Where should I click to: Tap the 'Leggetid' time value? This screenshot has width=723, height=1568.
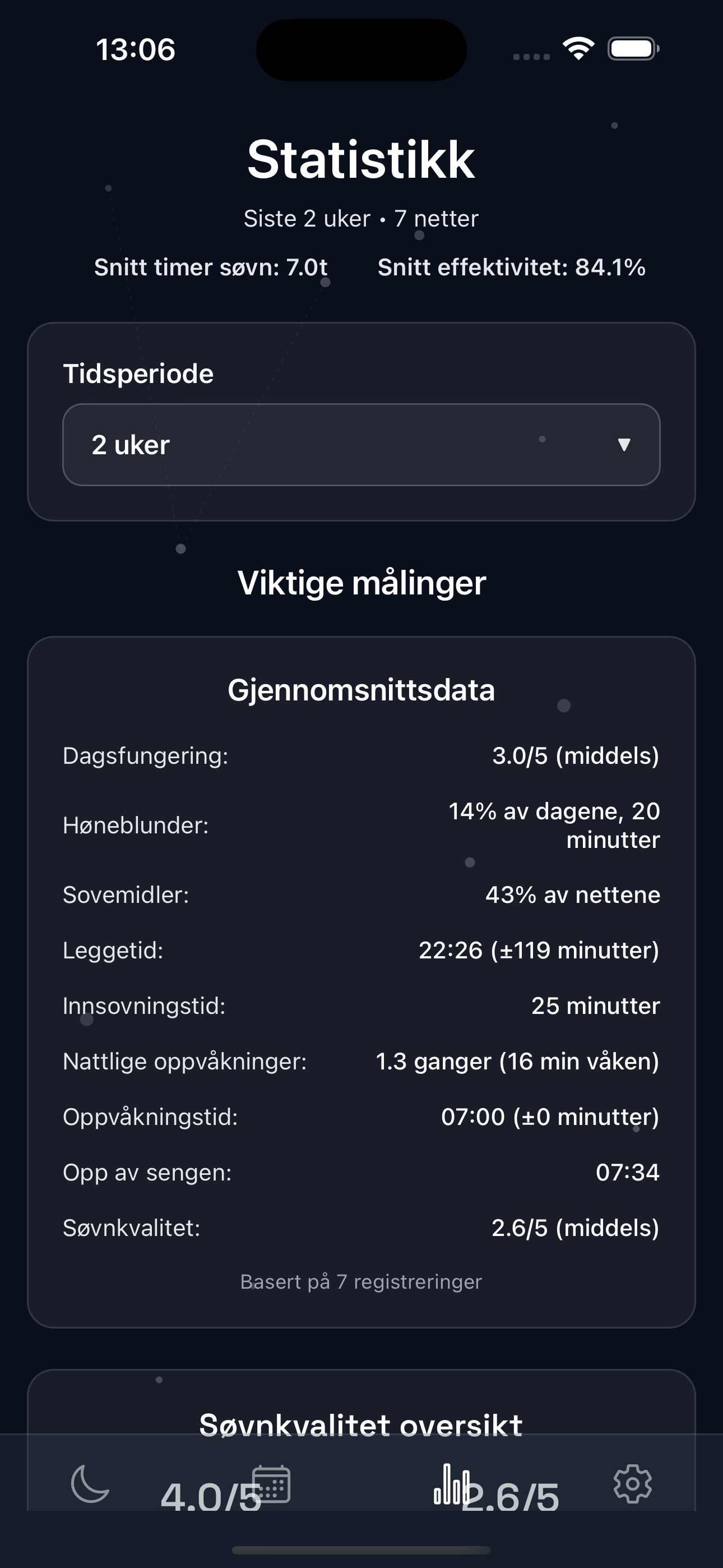coord(539,949)
